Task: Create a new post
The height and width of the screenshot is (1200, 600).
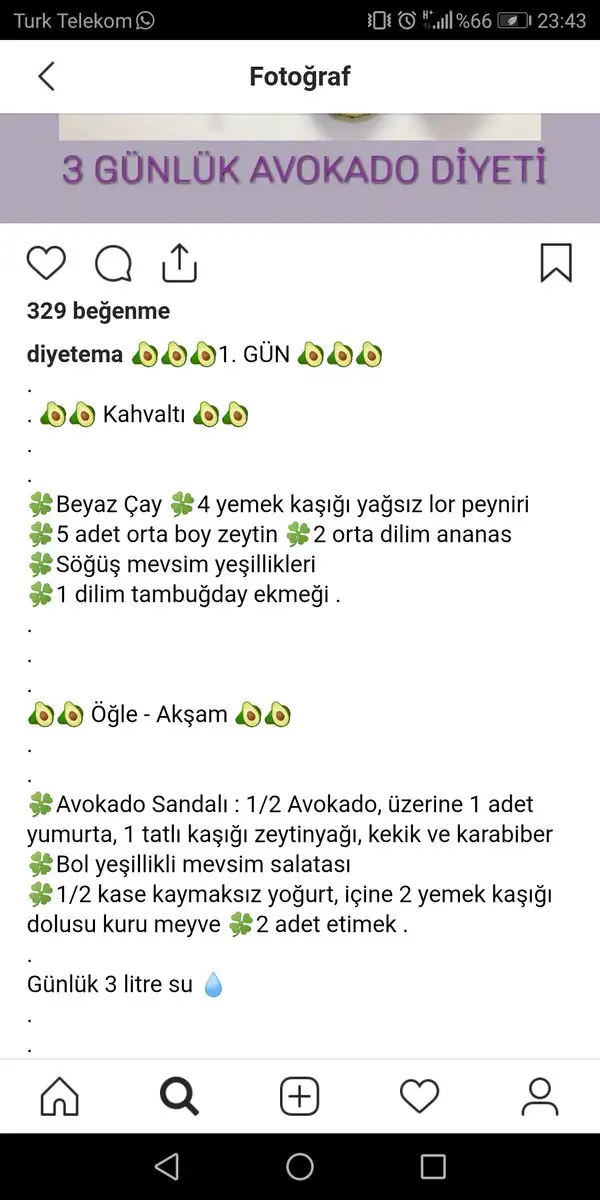Action: (x=300, y=1097)
